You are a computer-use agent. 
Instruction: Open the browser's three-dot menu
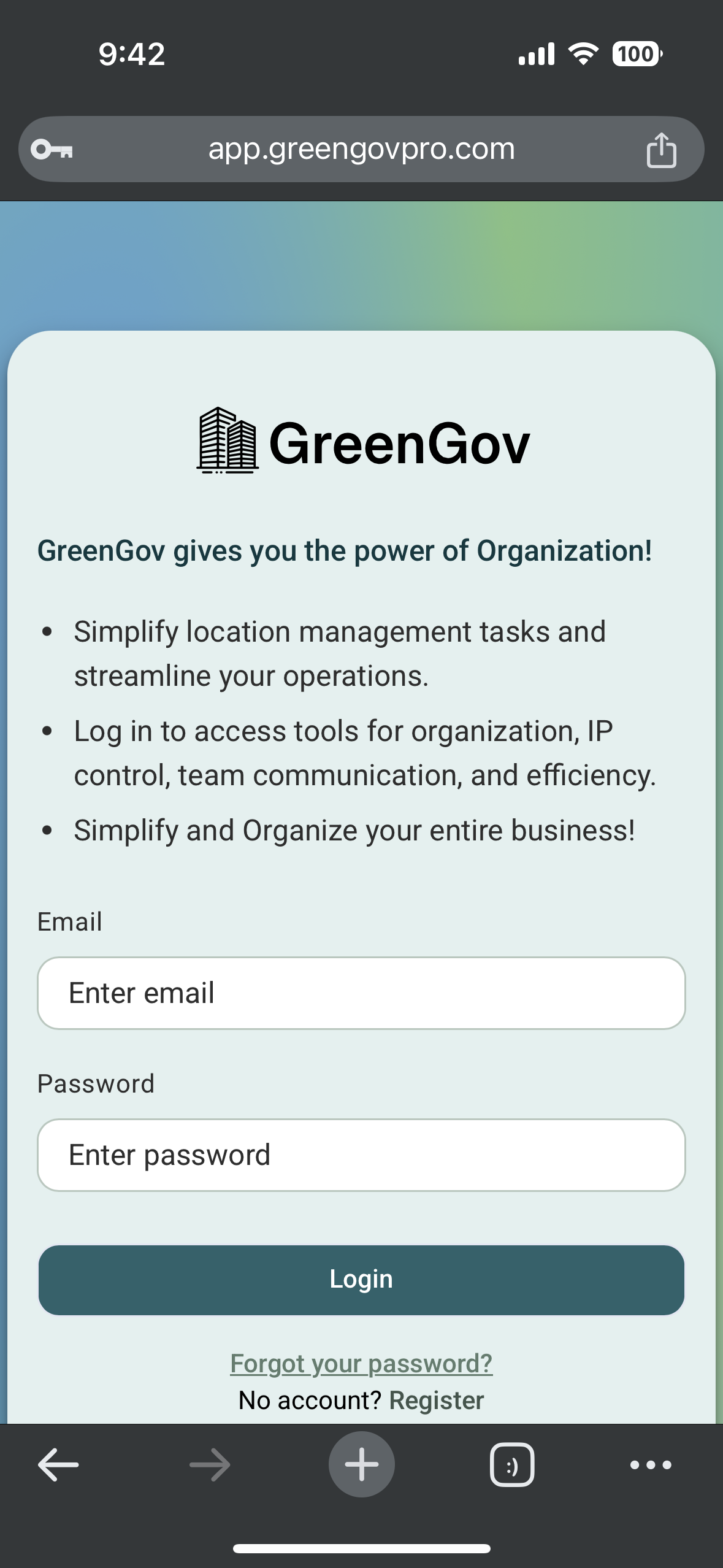[651, 1465]
